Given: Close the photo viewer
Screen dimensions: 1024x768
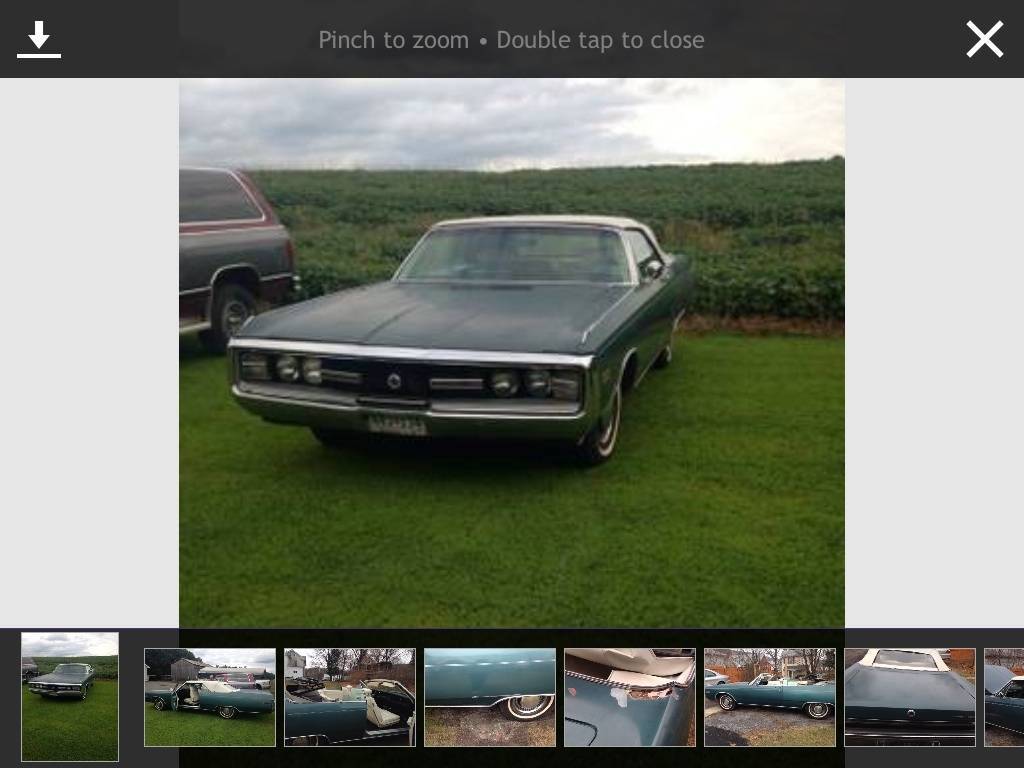Looking at the screenshot, I should [984, 39].
